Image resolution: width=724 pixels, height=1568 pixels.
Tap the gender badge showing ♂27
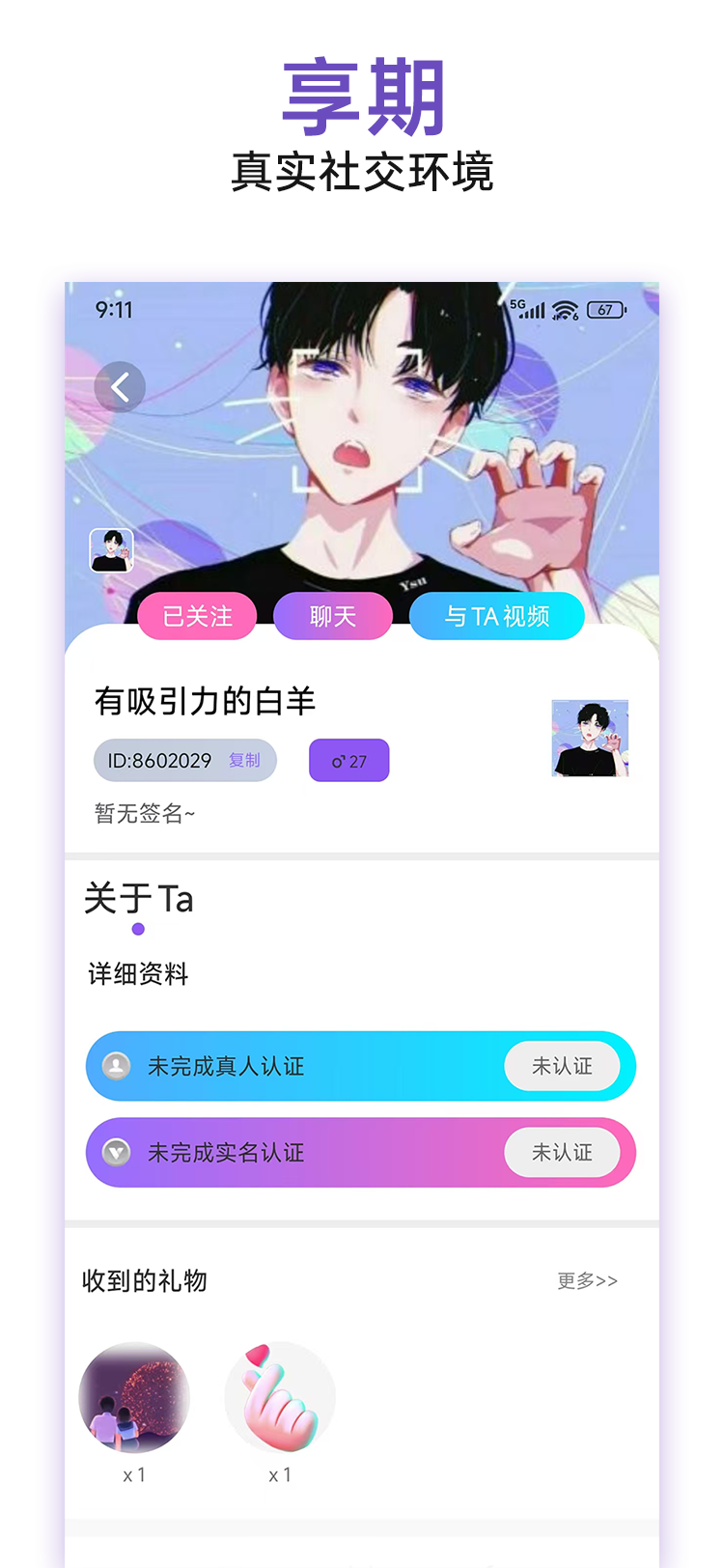[x=348, y=760]
